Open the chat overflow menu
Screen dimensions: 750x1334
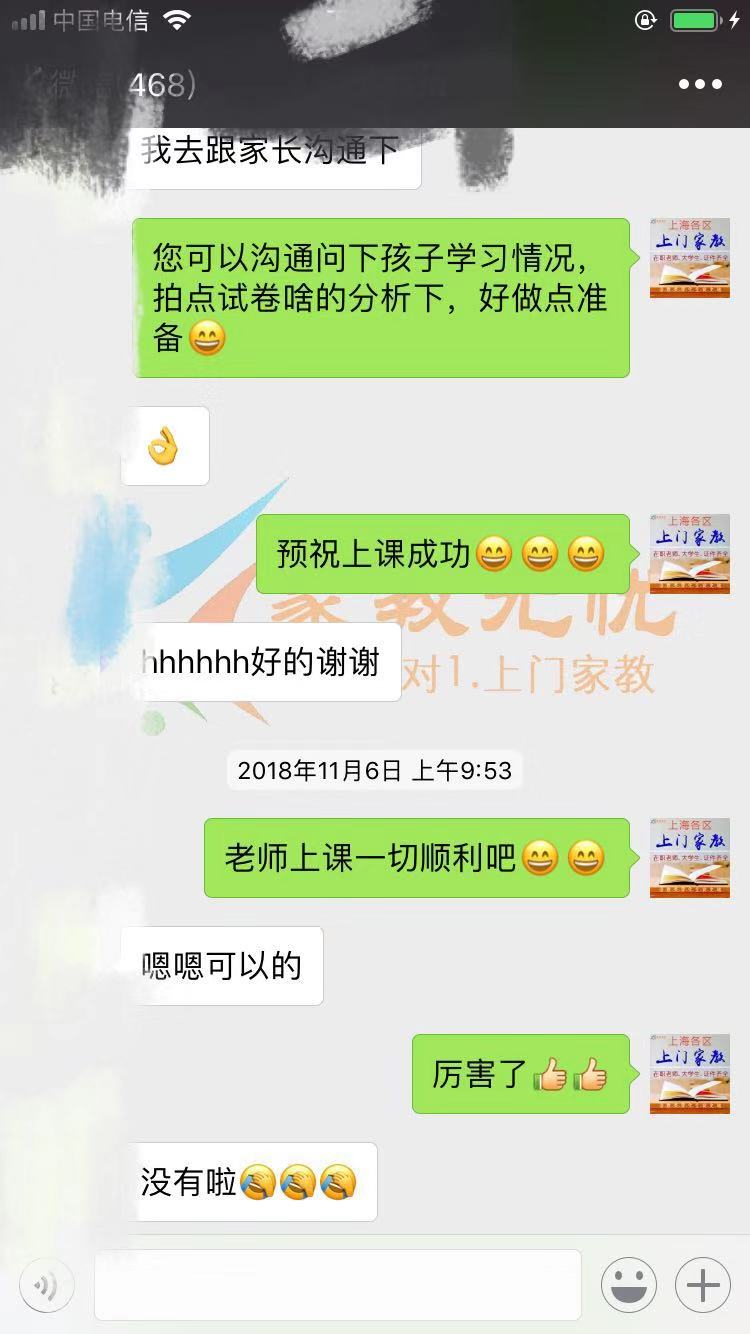(700, 84)
